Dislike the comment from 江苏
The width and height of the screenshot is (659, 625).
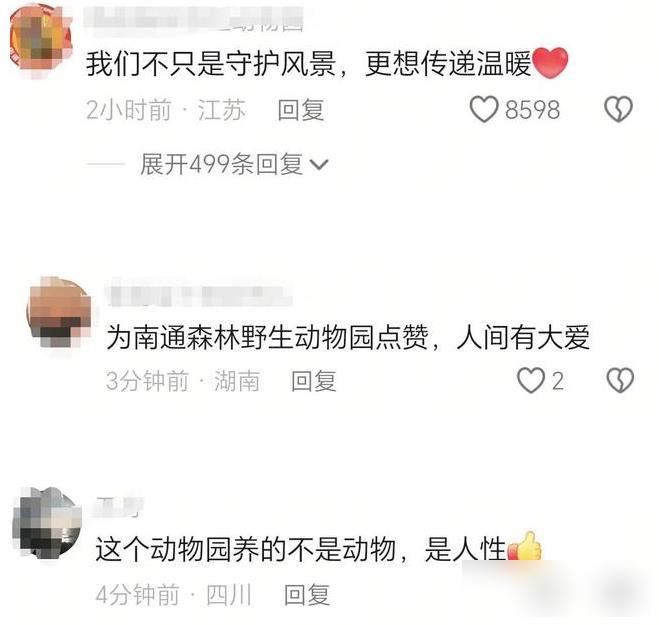pyautogui.click(x=619, y=110)
